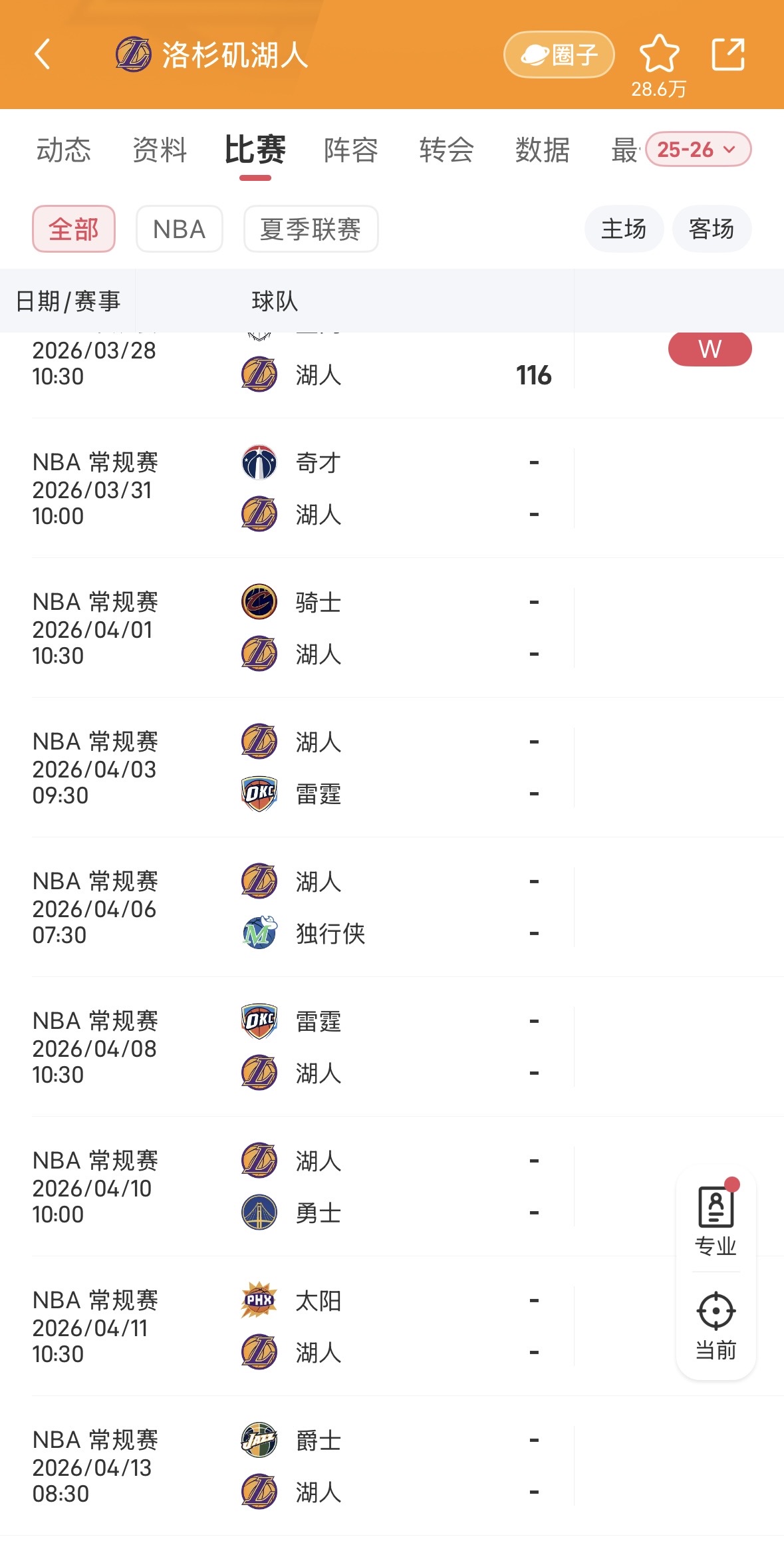Open the 转会 transfers tab
This screenshot has height=1541, width=784.
tap(447, 150)
